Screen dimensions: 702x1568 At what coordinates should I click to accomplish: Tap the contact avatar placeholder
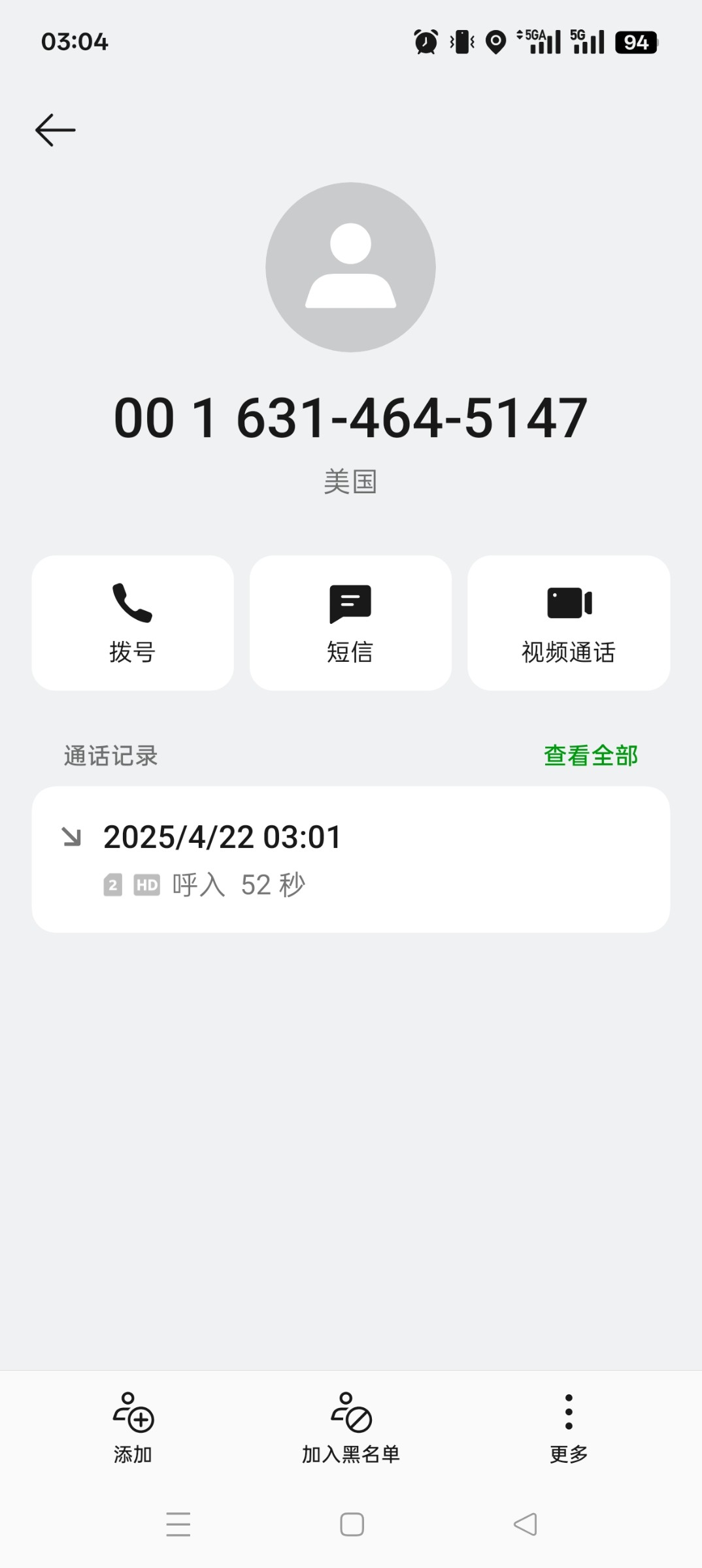tap(351, 267)
